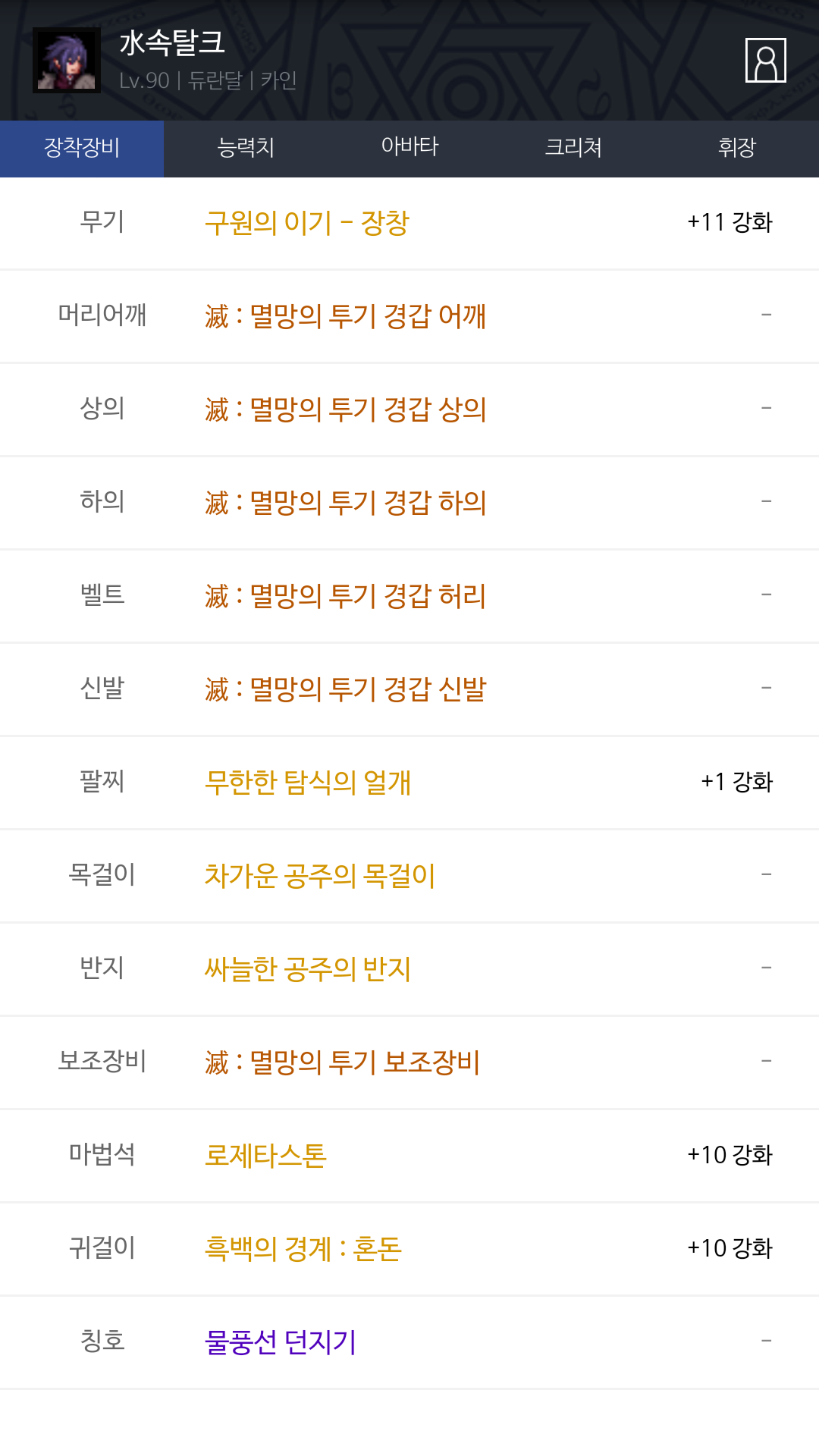The width and height of the screenshot is (819, 1456).
Task: Switch to the 아바타 tab
Action: click(409, 149)
